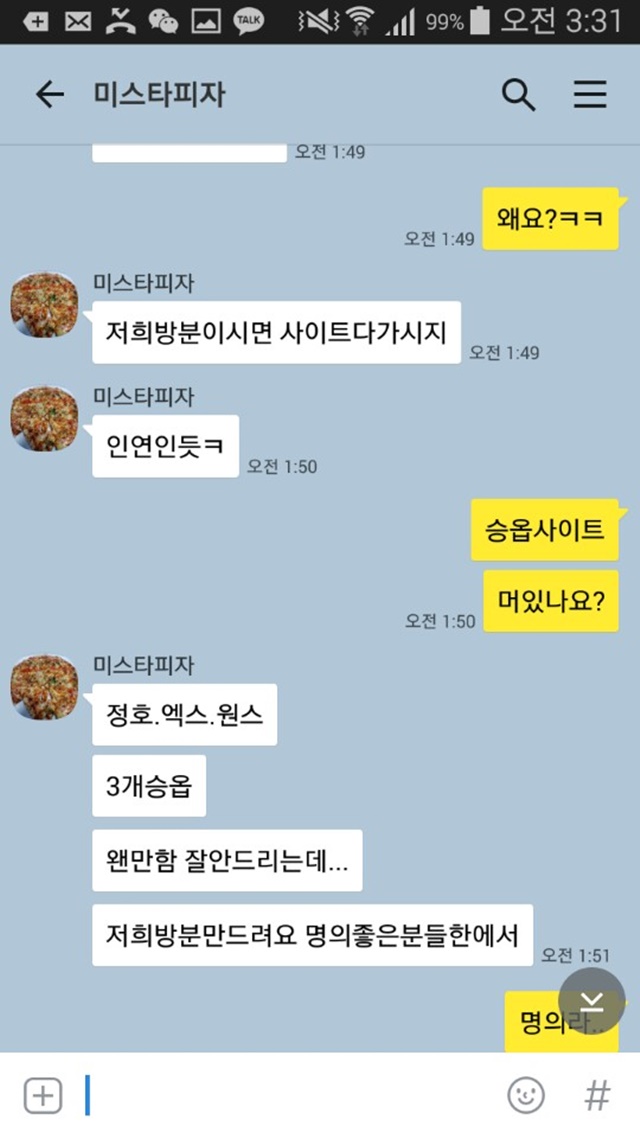This screenshot has width=640, height=1138.
Task: Open the attachment plus button
Action: (43, 1094)
